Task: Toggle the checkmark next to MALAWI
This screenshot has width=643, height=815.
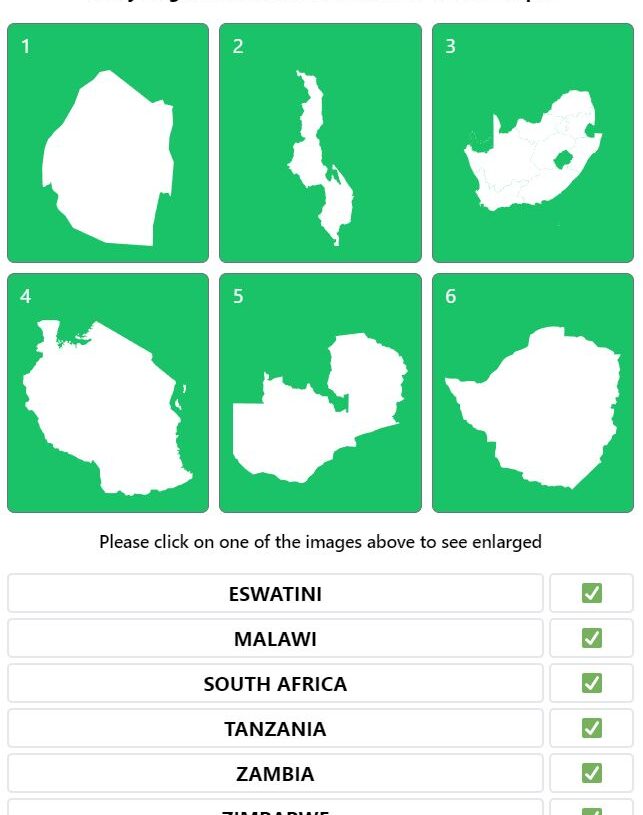Action: pos(591,638)
